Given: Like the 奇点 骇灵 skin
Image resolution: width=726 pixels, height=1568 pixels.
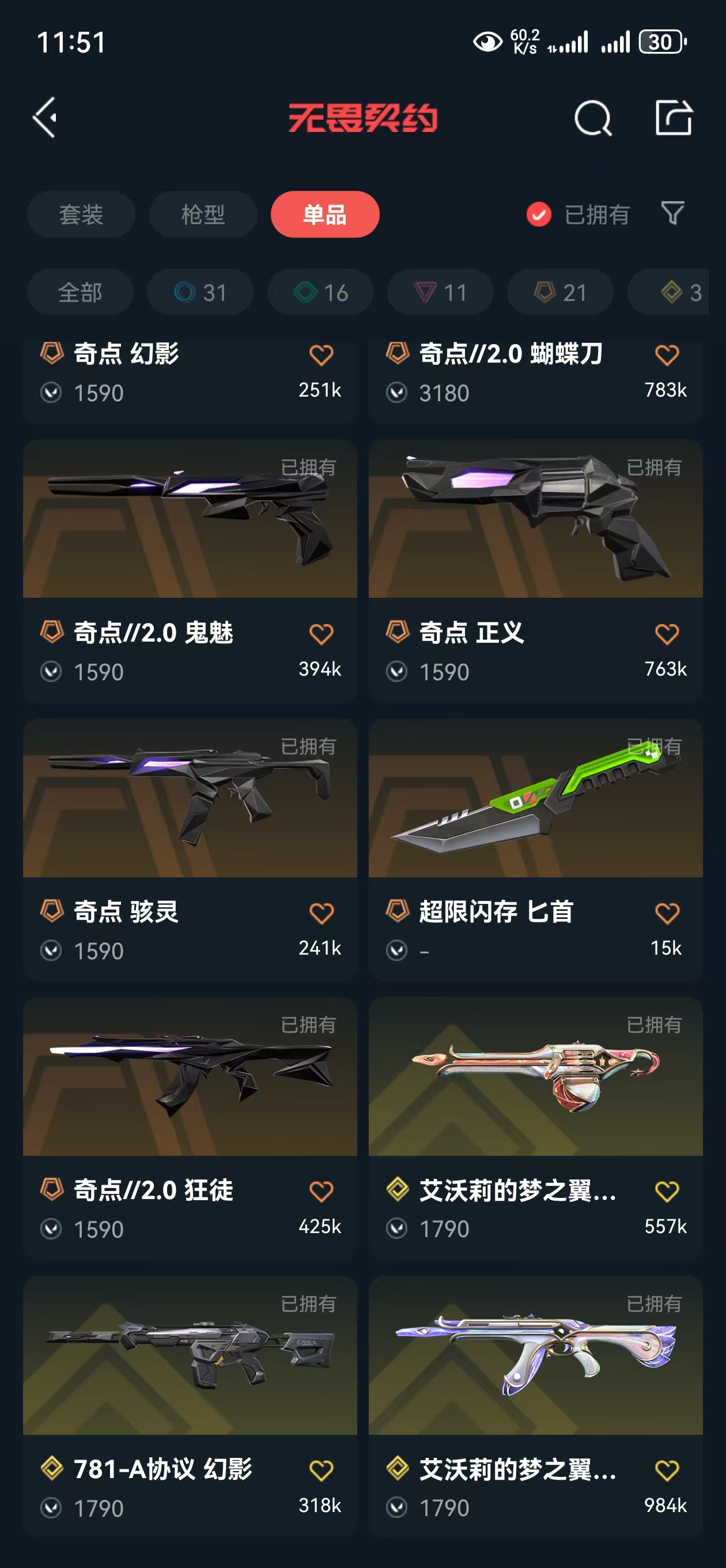Looking at the screenshot, I should click(322, 913).
